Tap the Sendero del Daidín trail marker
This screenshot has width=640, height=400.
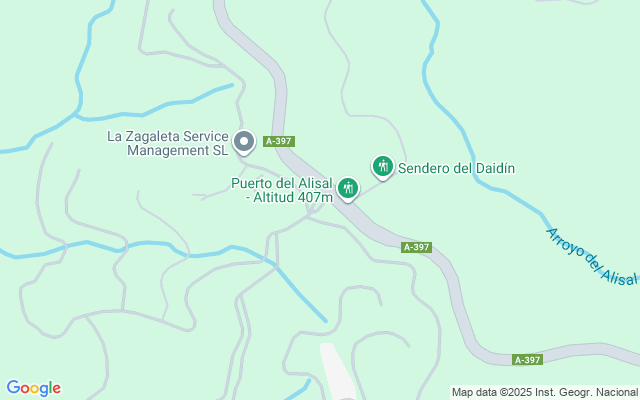tap(382, 167)
